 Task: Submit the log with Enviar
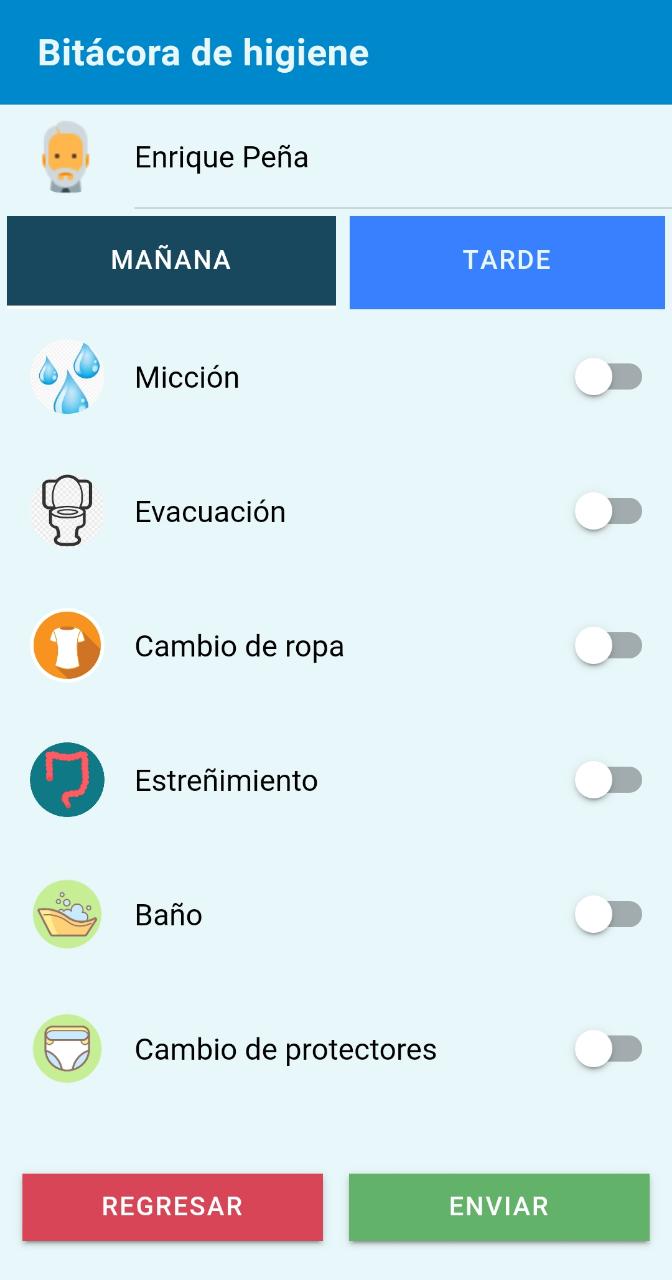pos(499,1206)
